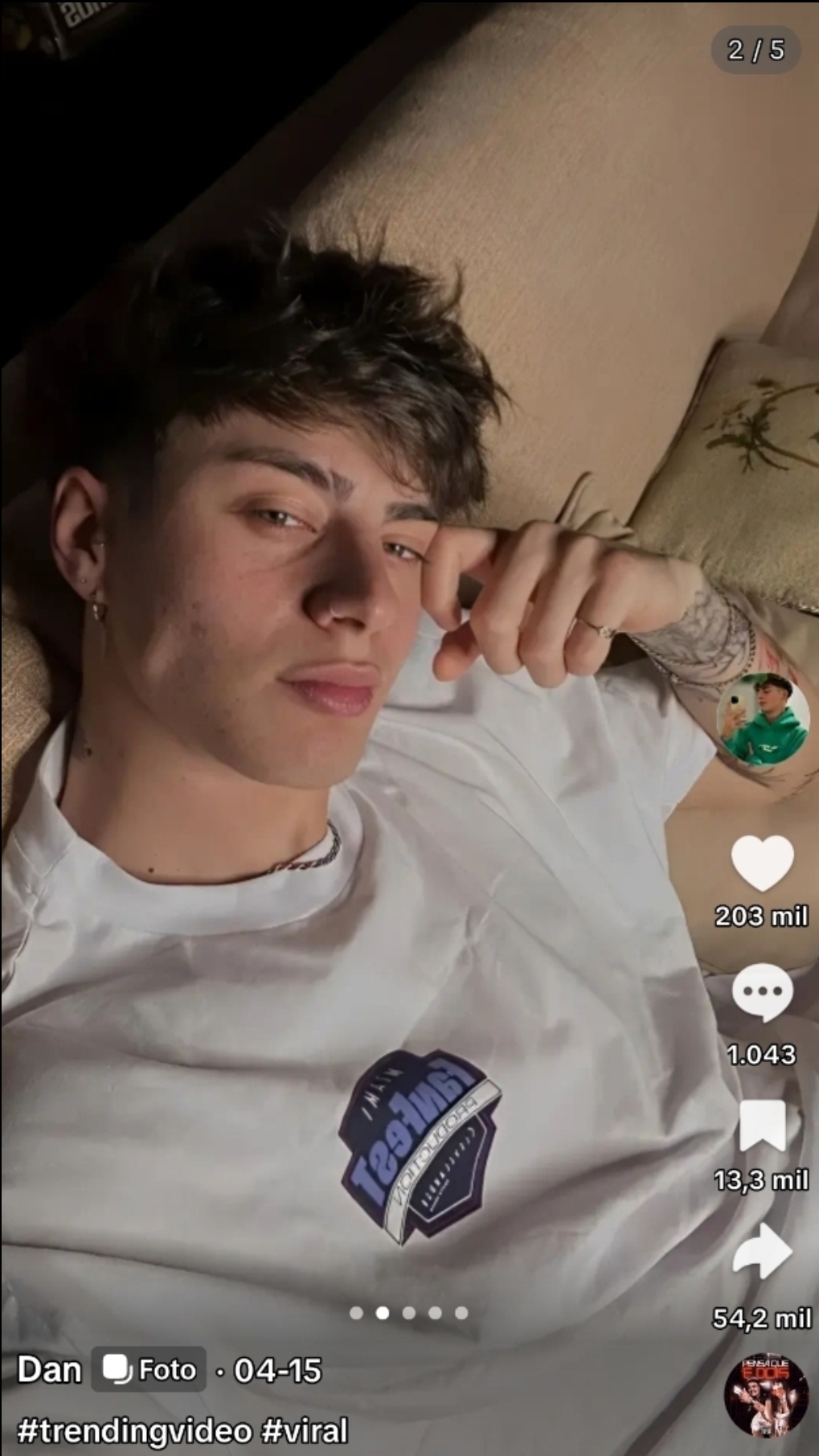Open Dan's profile from username
The width and height of the screenshot is (819, 1456).
50,1370
